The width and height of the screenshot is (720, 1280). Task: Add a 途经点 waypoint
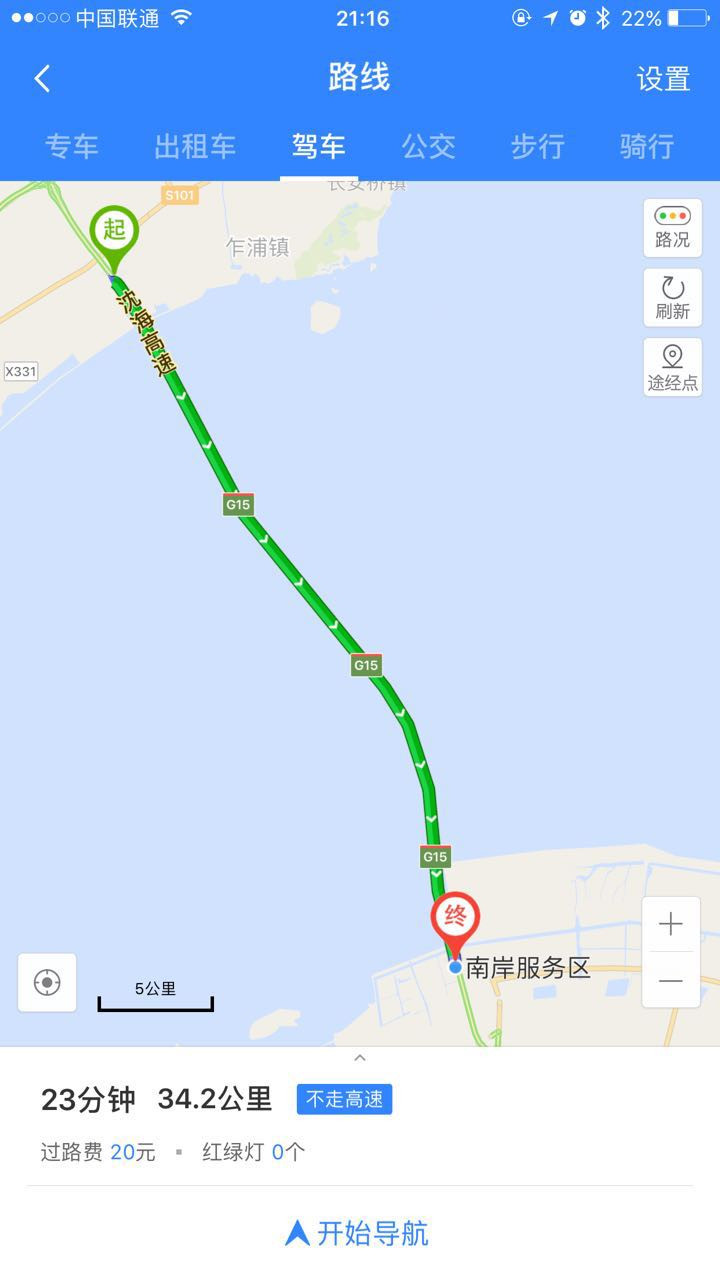pyautogui.click(x=672, y=367)
